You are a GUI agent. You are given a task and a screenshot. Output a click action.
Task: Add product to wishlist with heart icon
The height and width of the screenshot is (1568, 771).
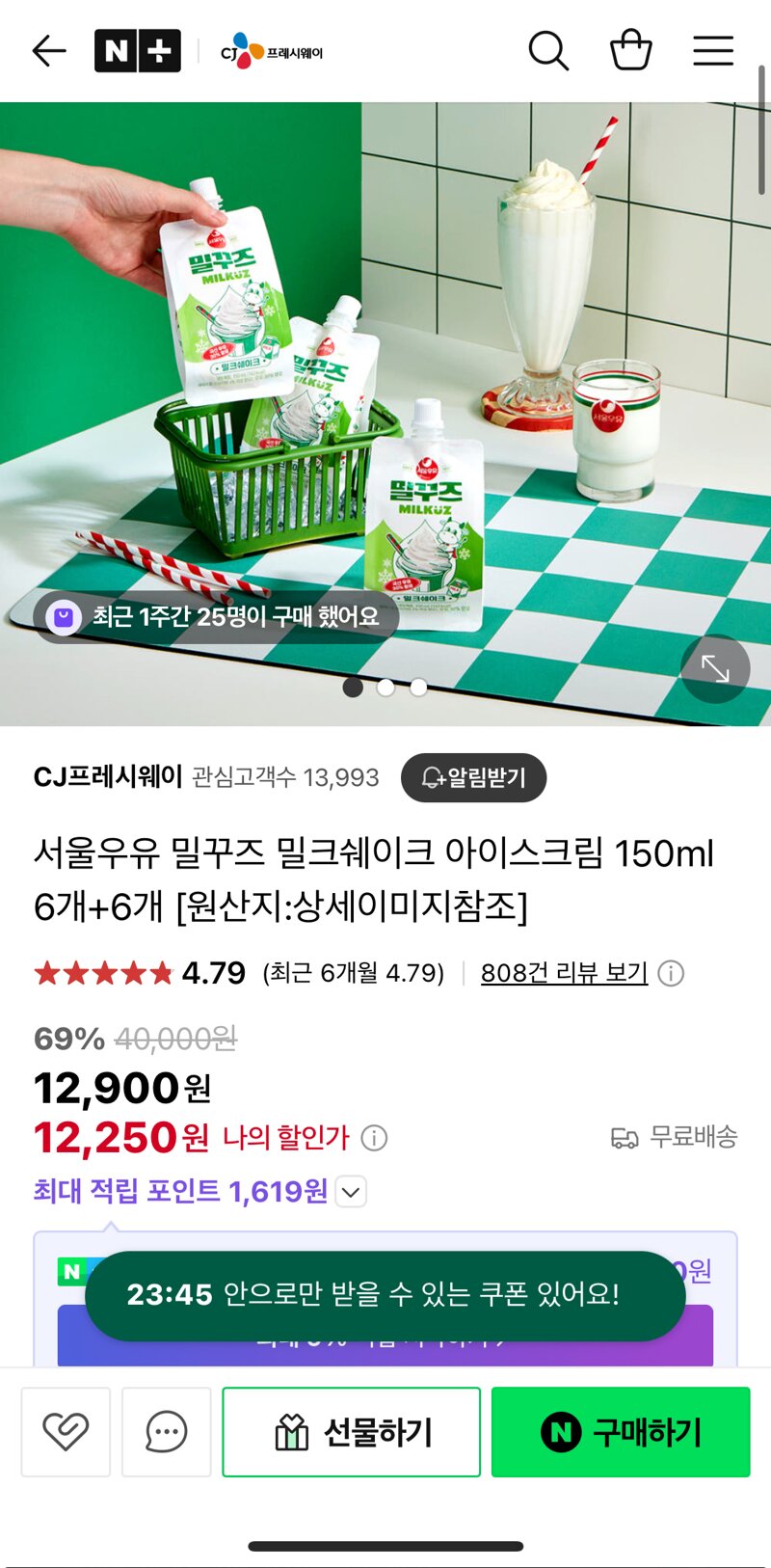[66, 1431]
